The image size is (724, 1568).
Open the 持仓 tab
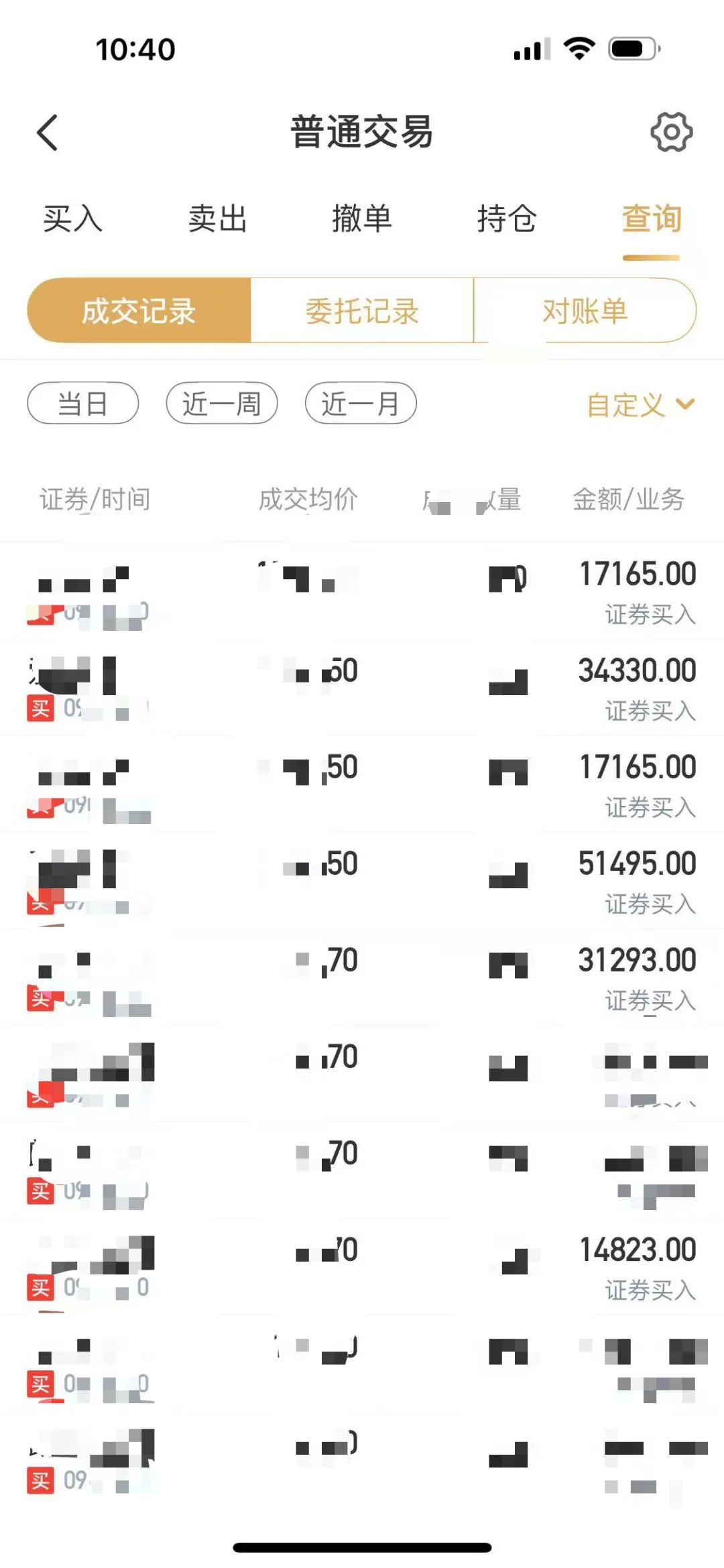pyautogui.click(x=507, y=219)
